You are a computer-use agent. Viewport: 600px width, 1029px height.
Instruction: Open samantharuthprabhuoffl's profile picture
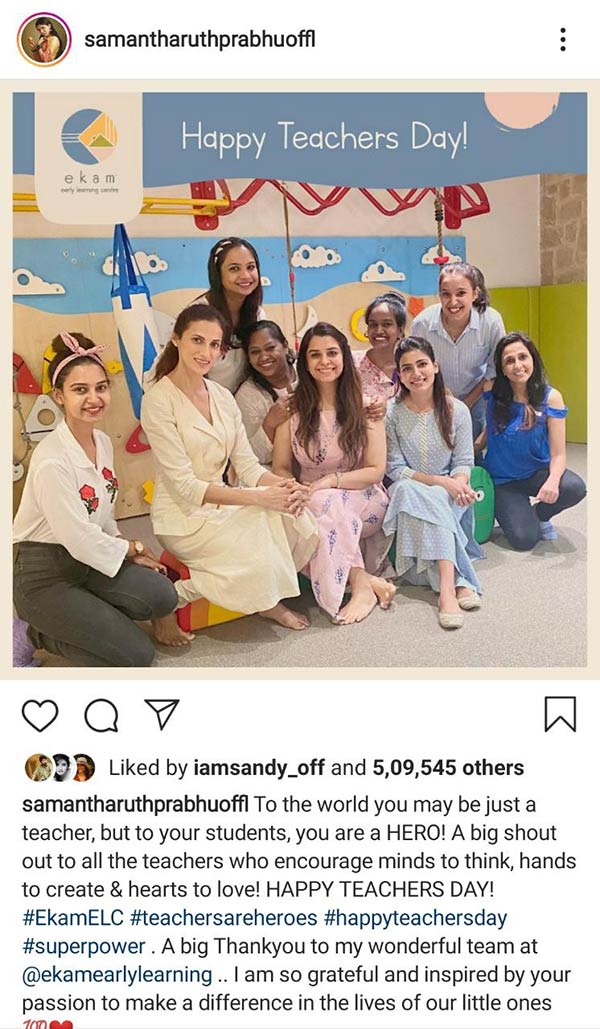pyautogui.click(x=43, y=40)
